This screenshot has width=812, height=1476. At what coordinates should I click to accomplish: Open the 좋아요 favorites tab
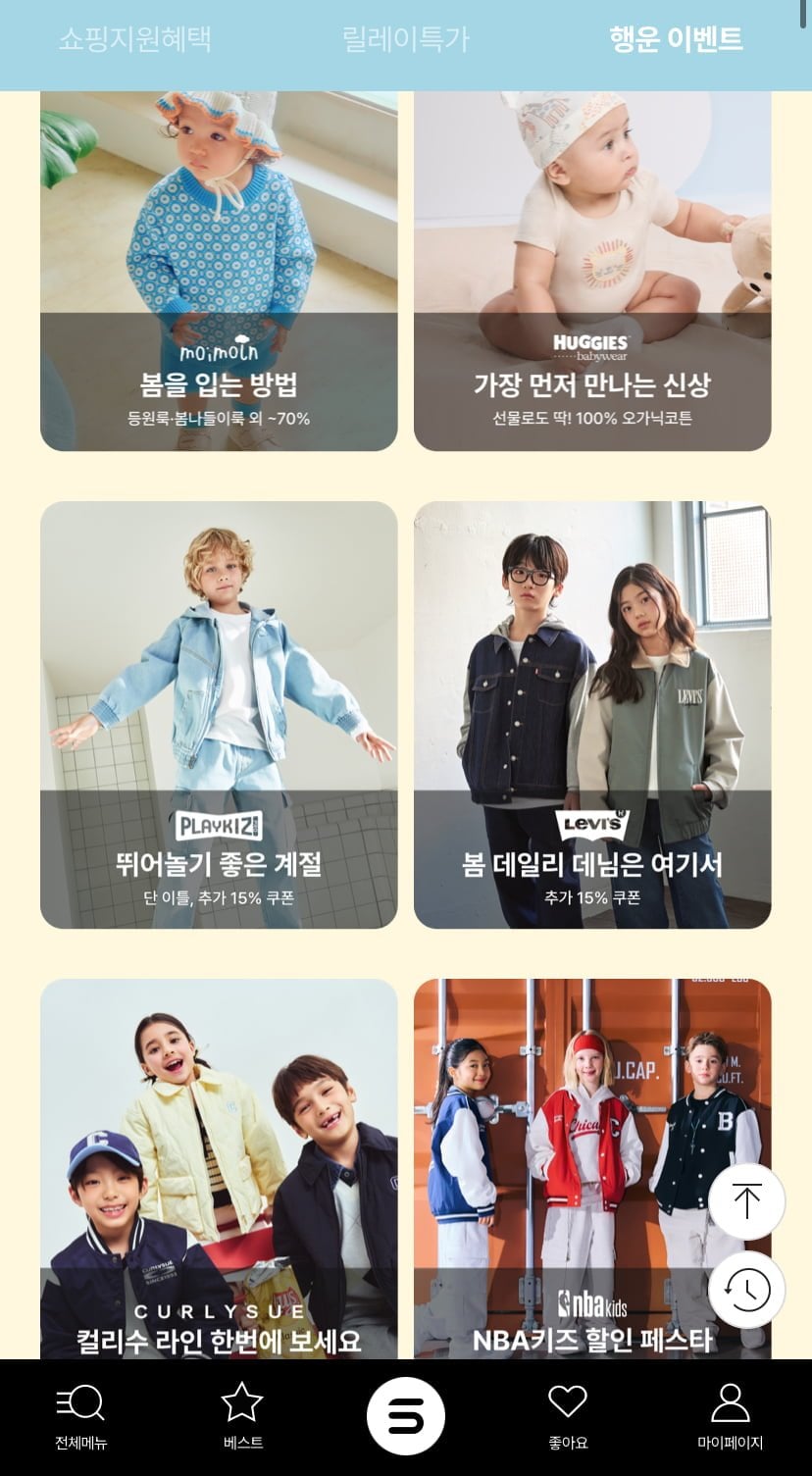point(567,1416)
